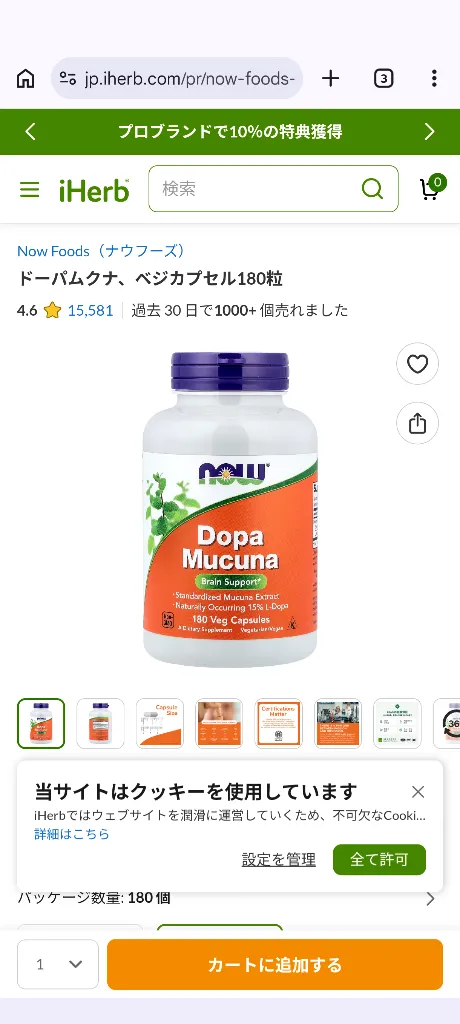
Task: View the 15,581 reviews
Action: [90, 310]
